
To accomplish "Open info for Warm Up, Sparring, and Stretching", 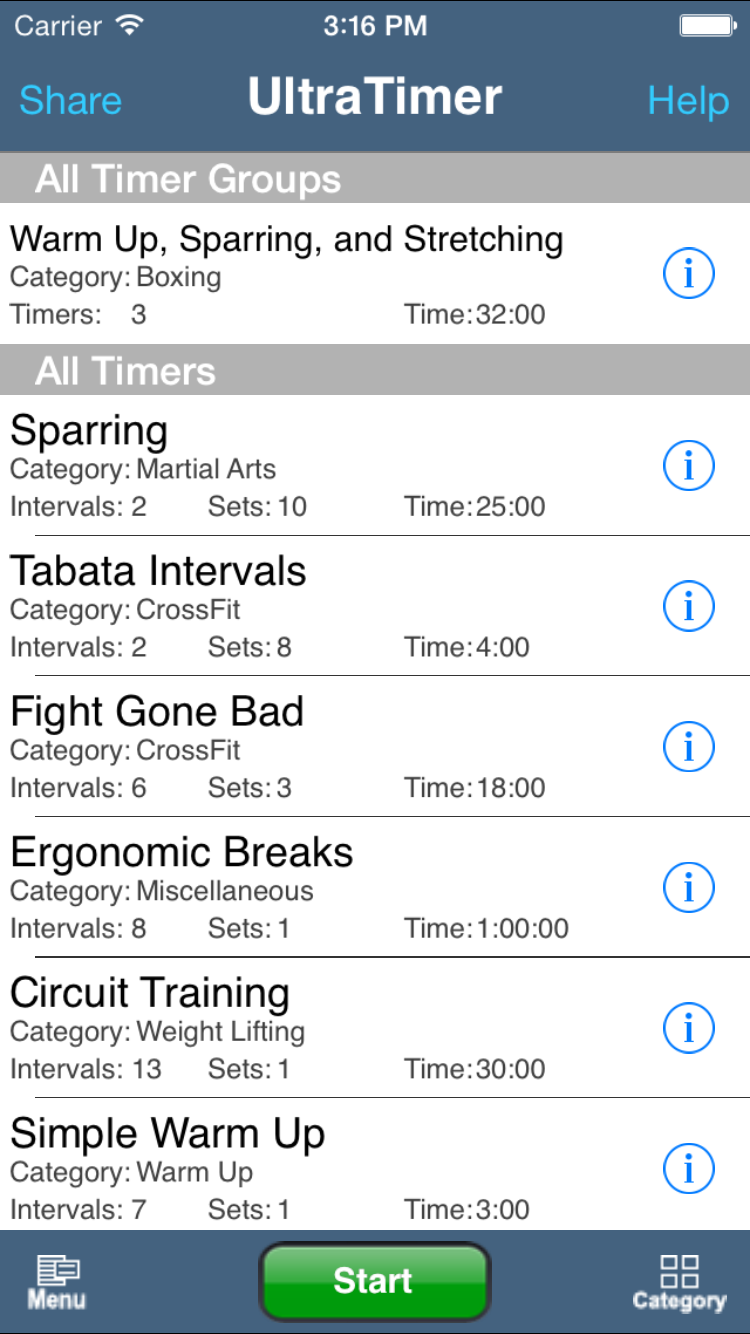I will [x=689, y=273].
